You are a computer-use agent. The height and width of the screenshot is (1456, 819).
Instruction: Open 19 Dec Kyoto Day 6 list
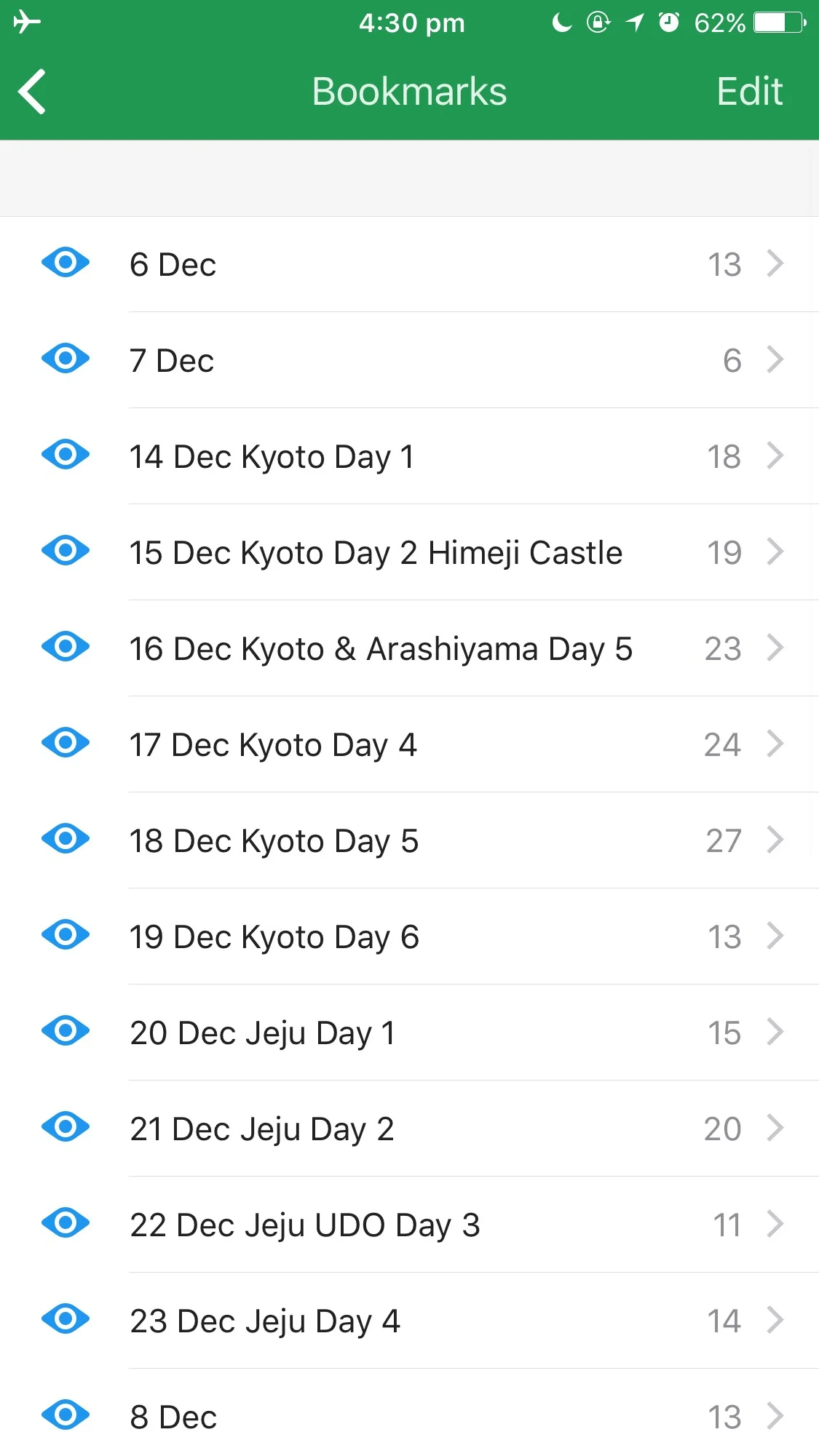(437, 936)
